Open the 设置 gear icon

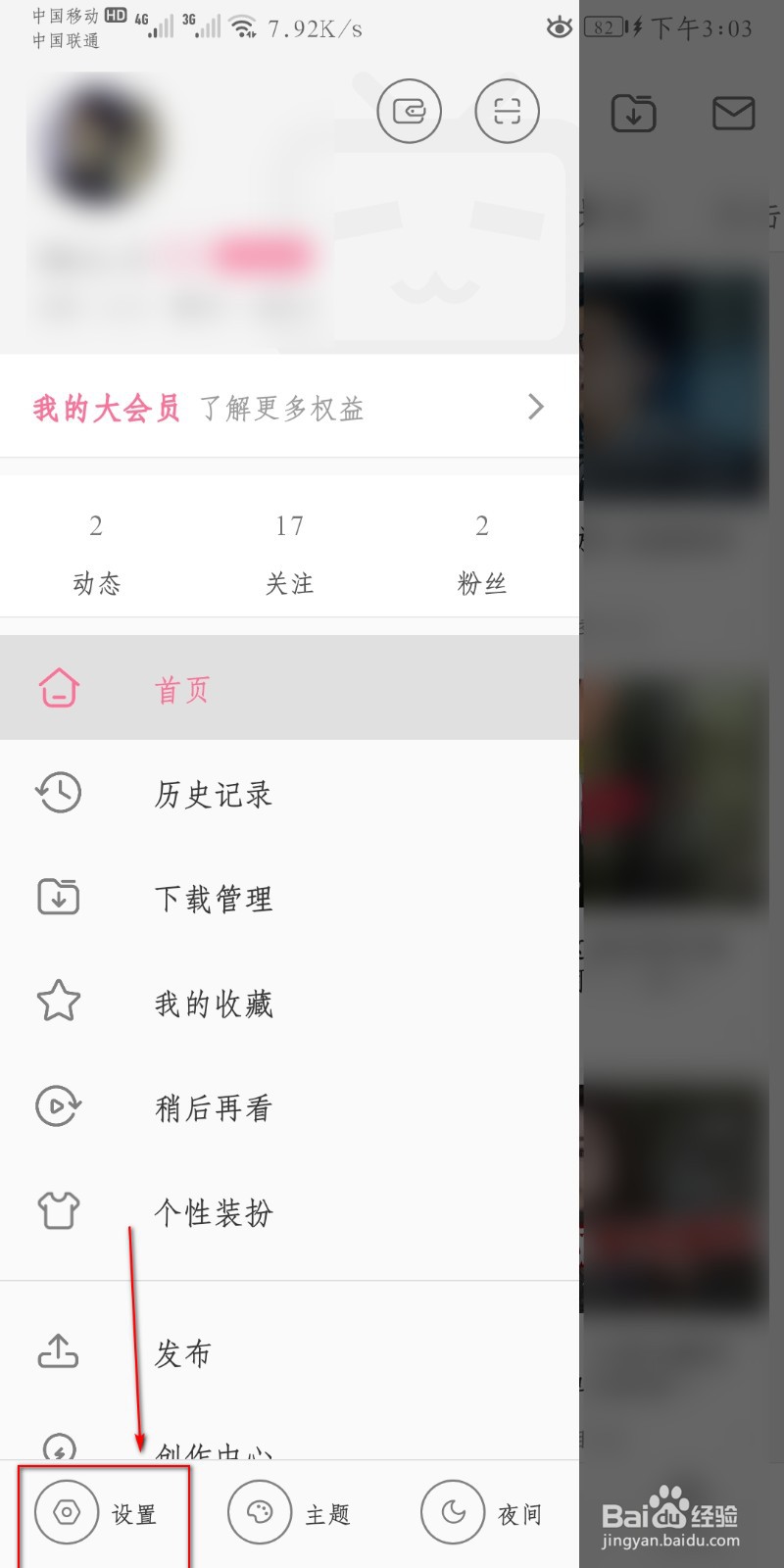(x=66, y=1512)
